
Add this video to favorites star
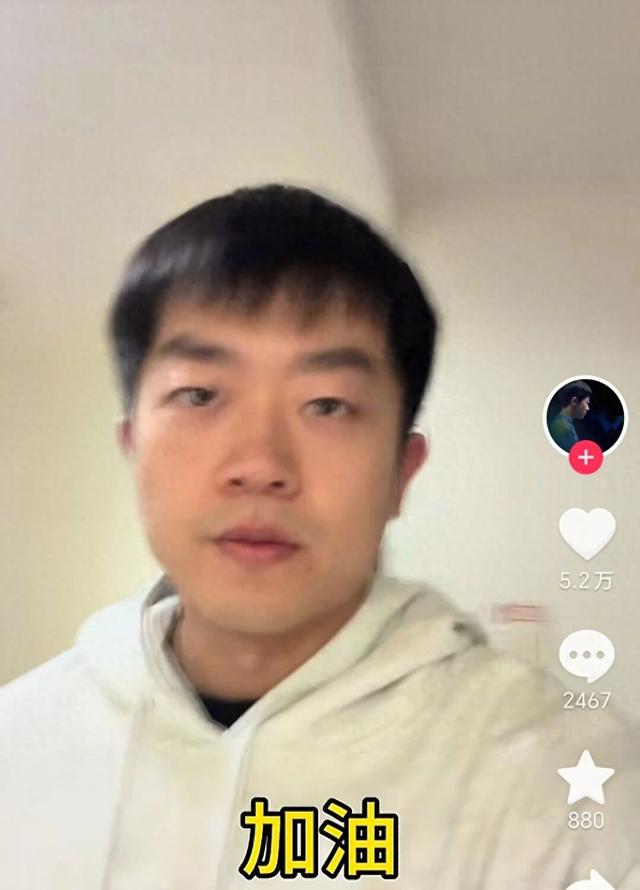pyautogui.click(x=586, y=778)
